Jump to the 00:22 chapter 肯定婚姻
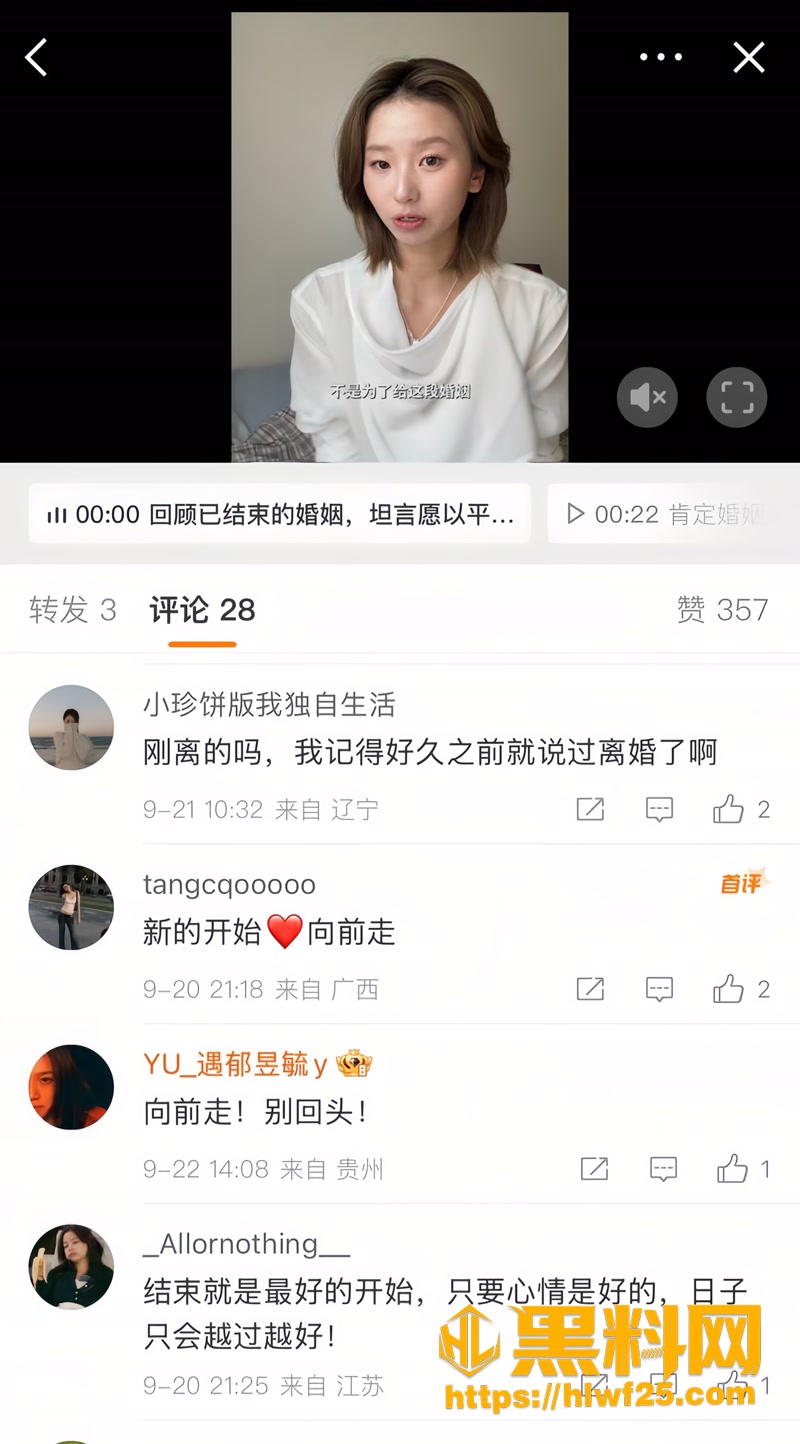This screenshot has height=1444, width=800. click(x=674, y=514)
